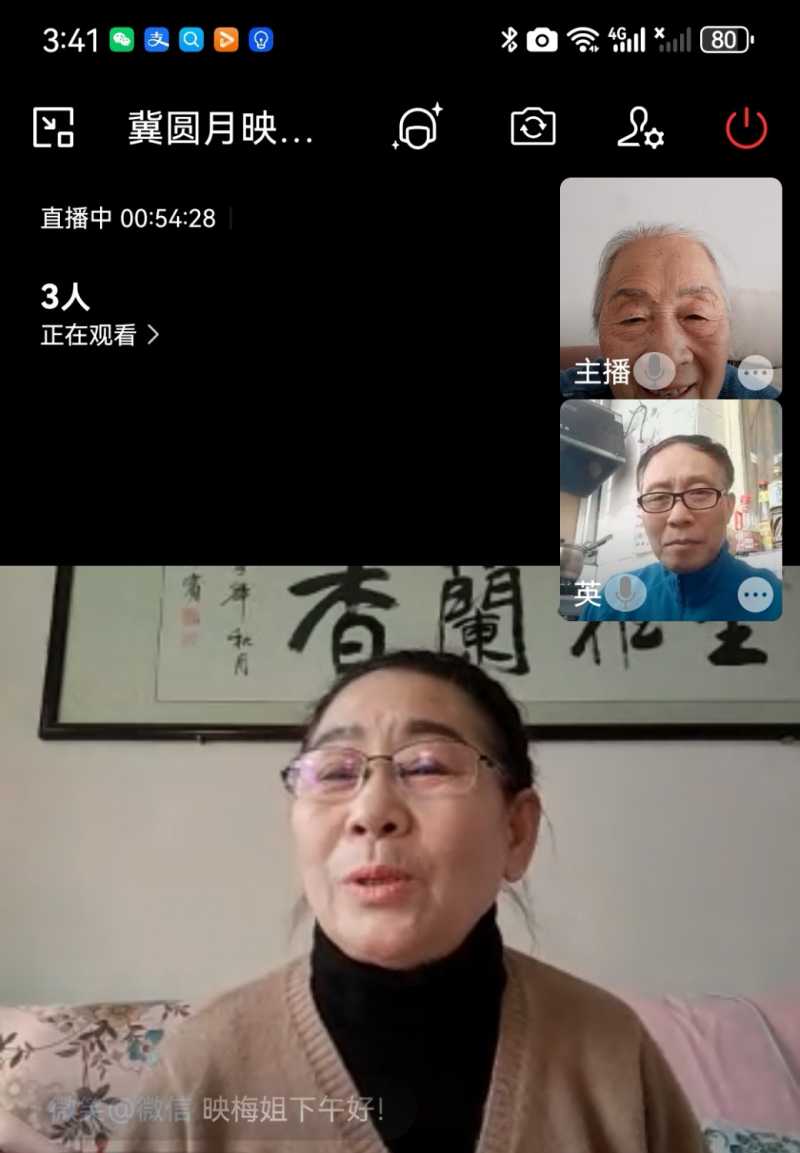The image size is (800, 1153).
Task: Open the participant management settings
Action: (640, 128)
